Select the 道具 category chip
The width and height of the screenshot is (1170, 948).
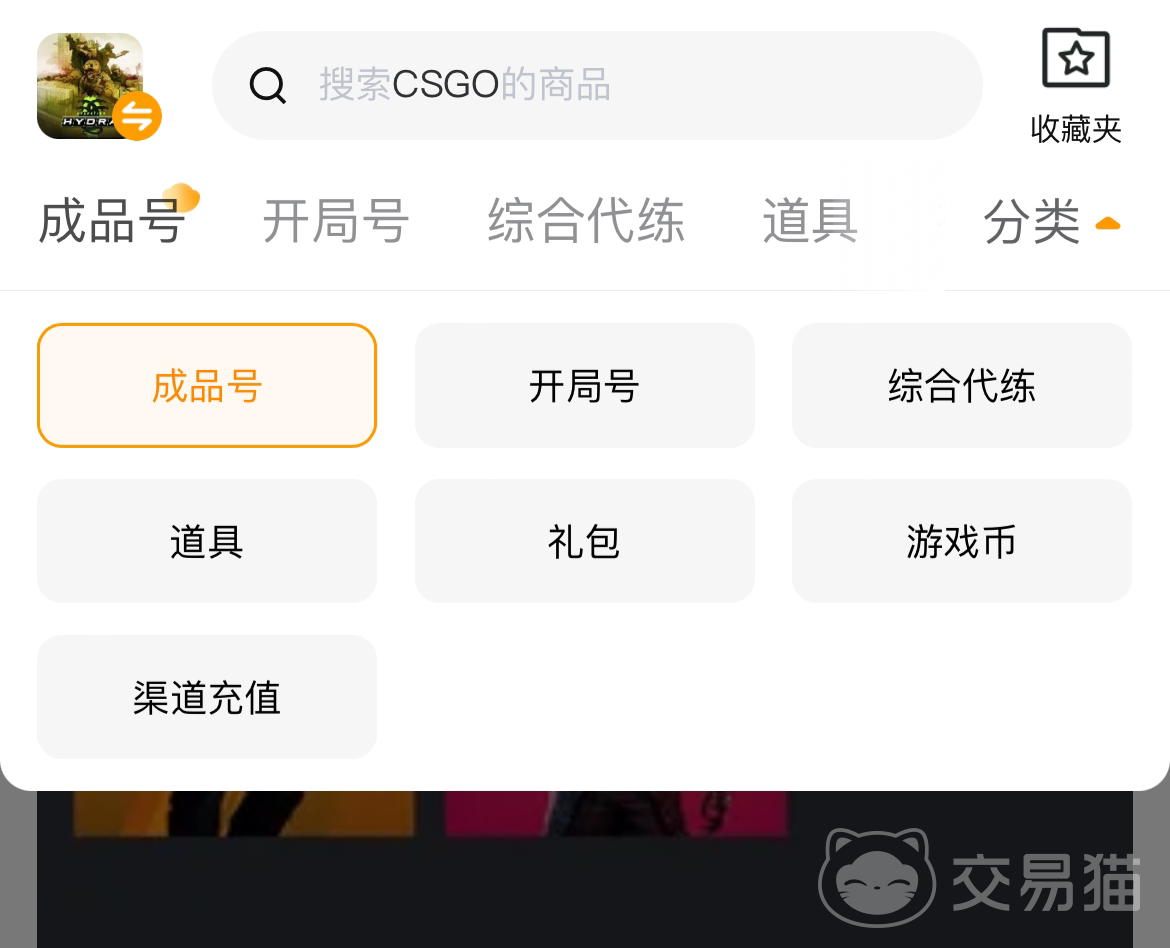pyautogui.click(x=207, y=541)
